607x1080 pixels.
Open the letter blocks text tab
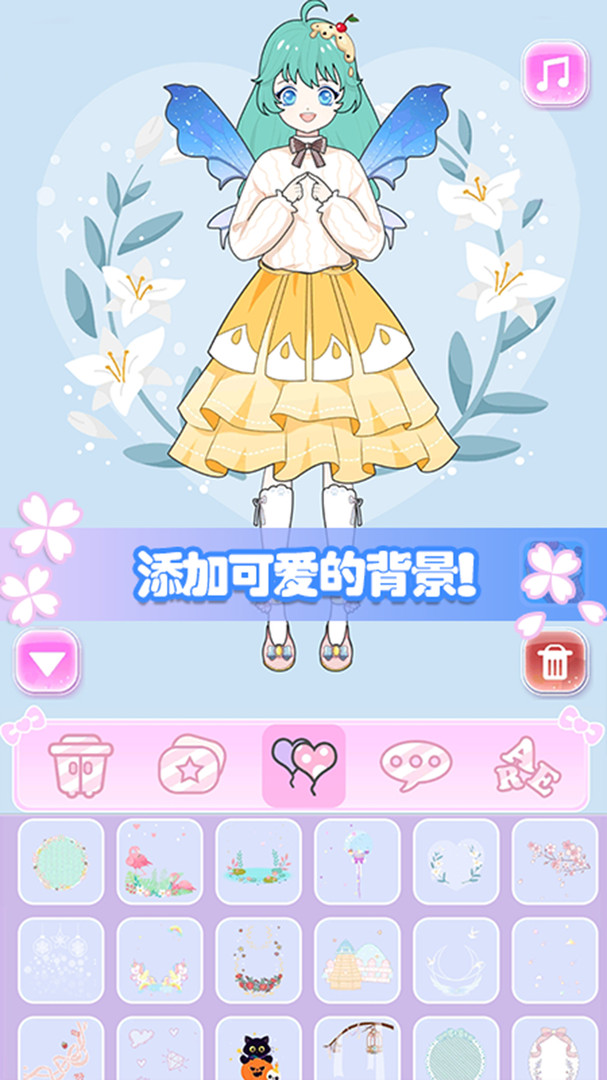[528, 766]
